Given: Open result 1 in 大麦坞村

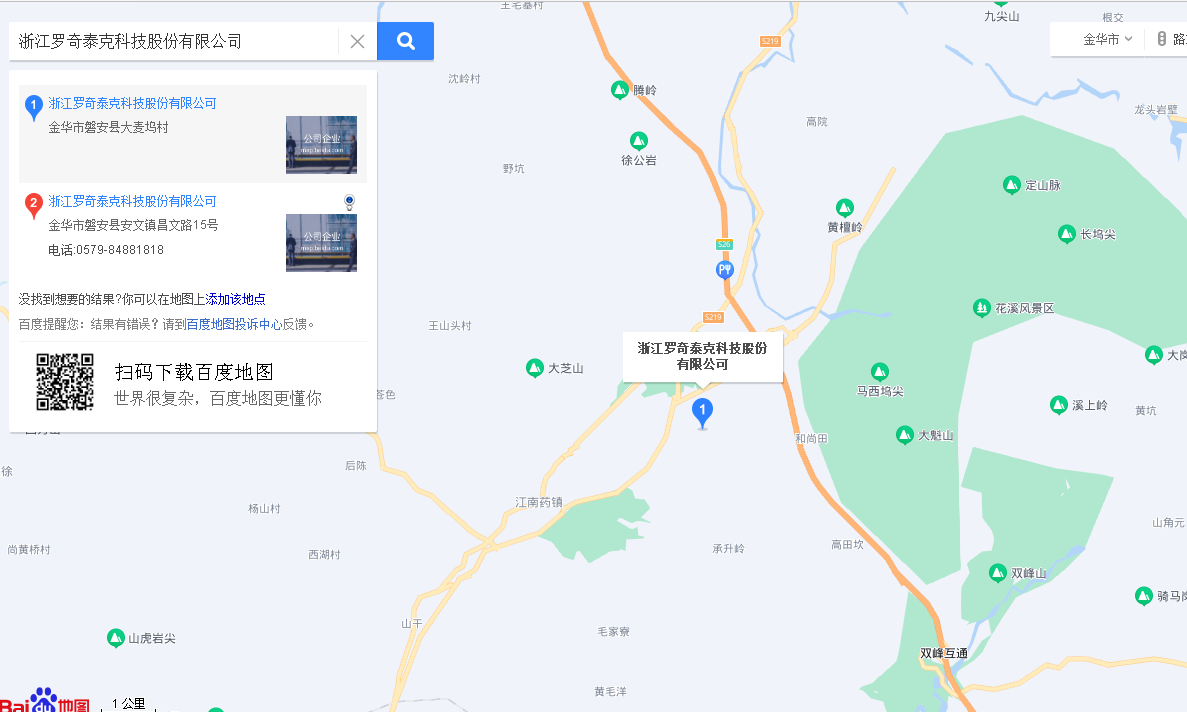Looking at the screenshot, I should click(132, 103).
